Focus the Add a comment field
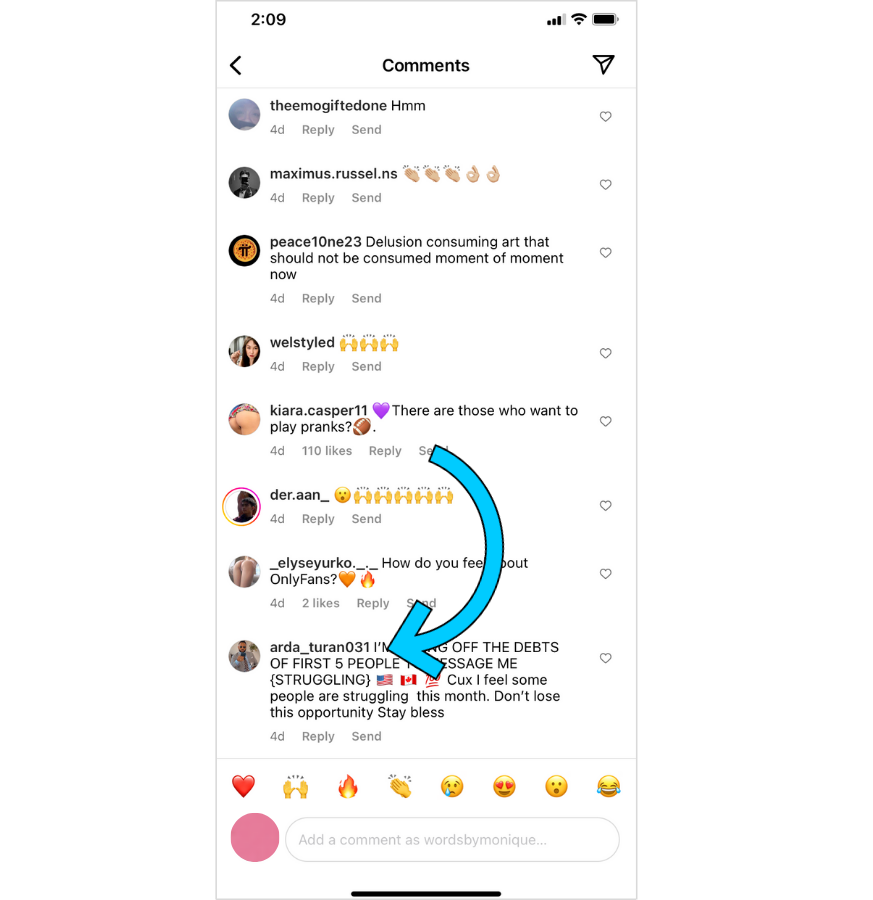 pyautogui.click(x=452, y=840)
